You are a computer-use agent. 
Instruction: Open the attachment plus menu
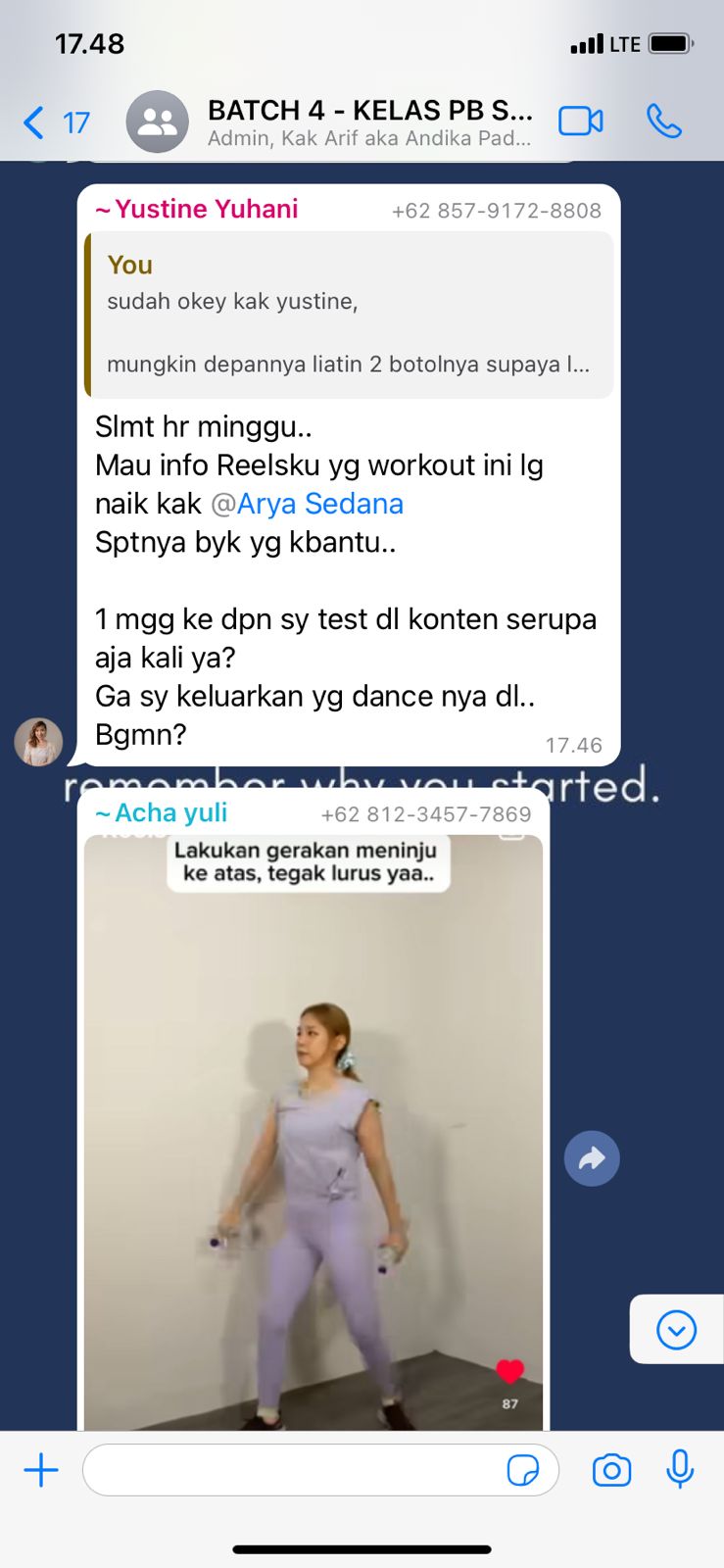41,1470
